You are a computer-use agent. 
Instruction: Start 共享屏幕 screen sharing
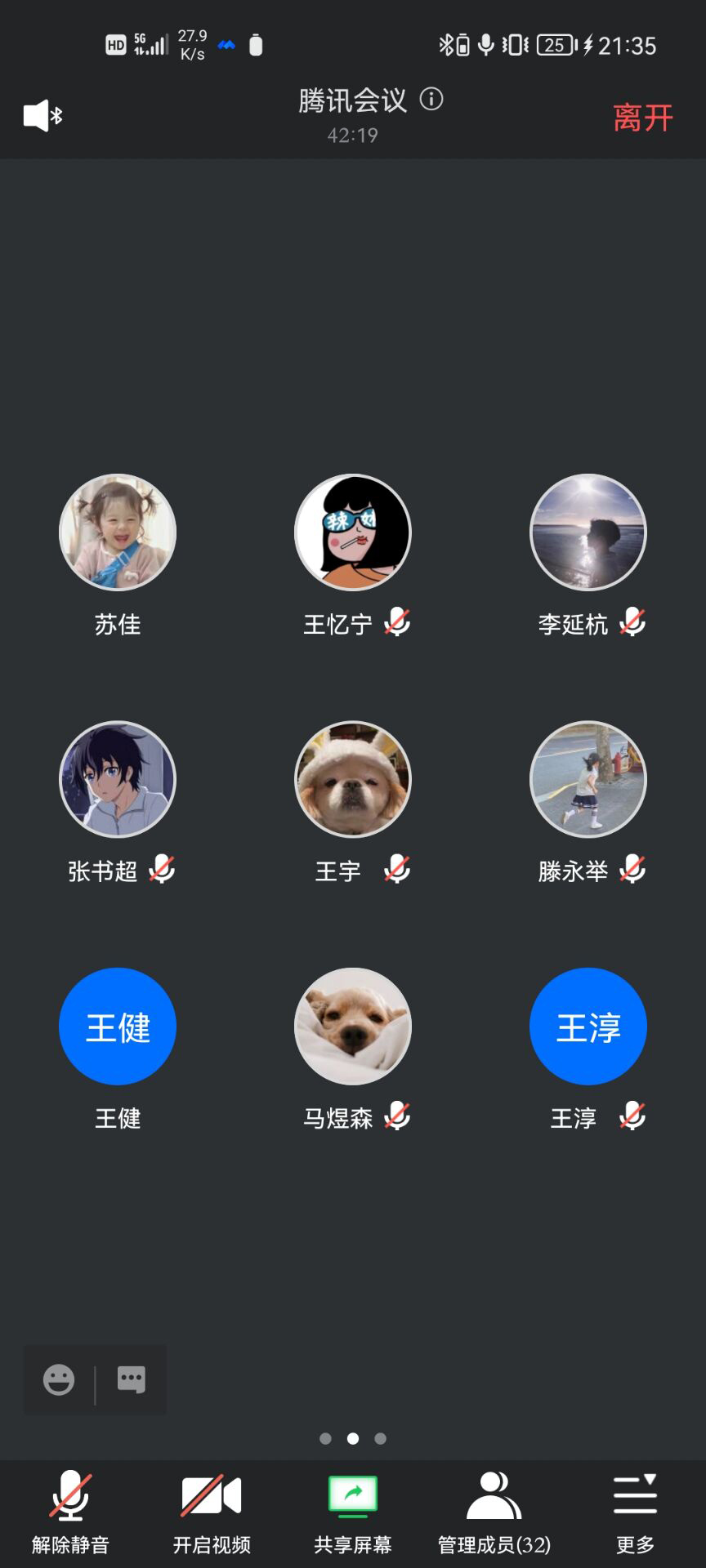click(353, 1511)
